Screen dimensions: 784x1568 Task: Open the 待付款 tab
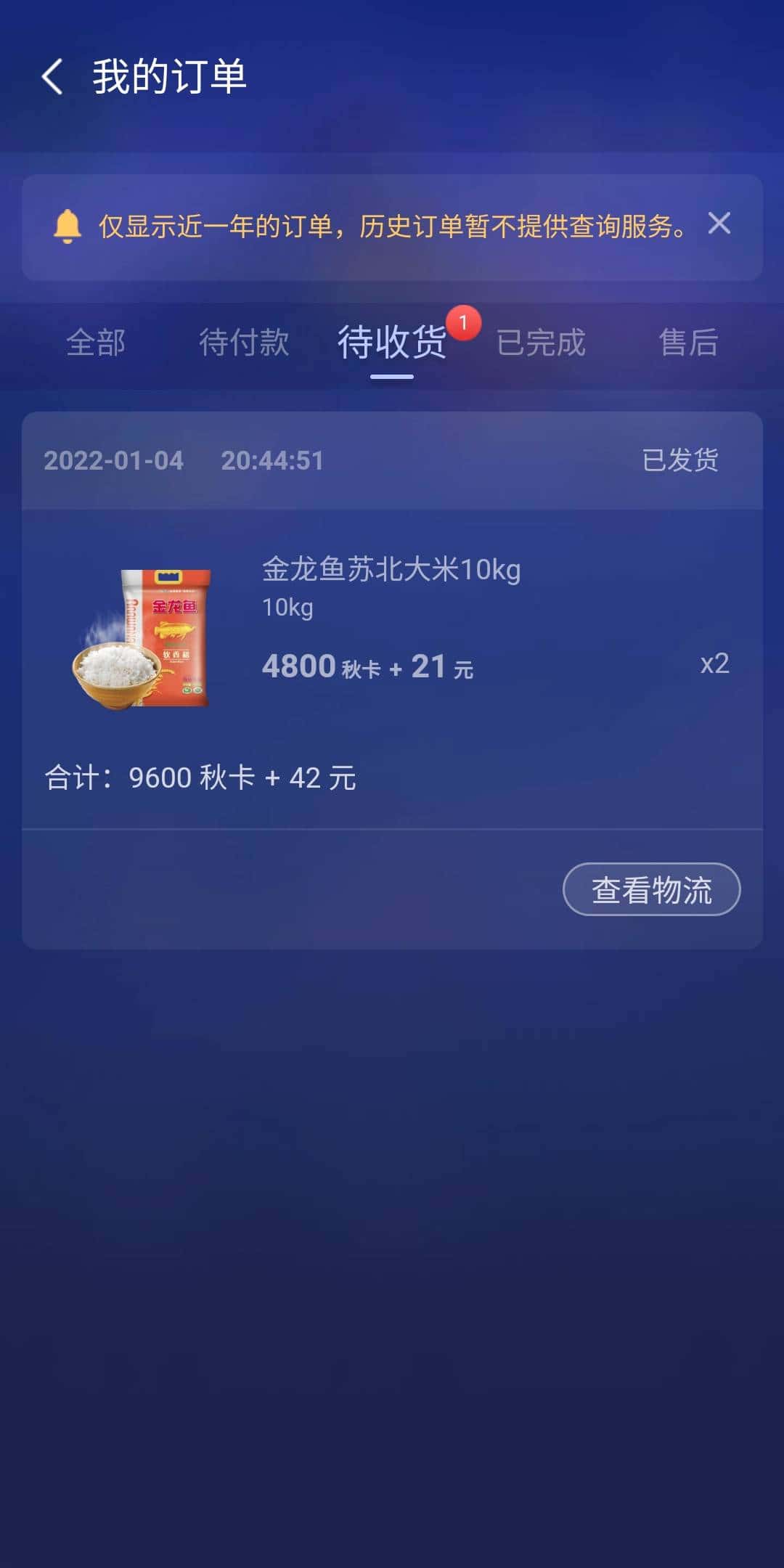point(245,343)
